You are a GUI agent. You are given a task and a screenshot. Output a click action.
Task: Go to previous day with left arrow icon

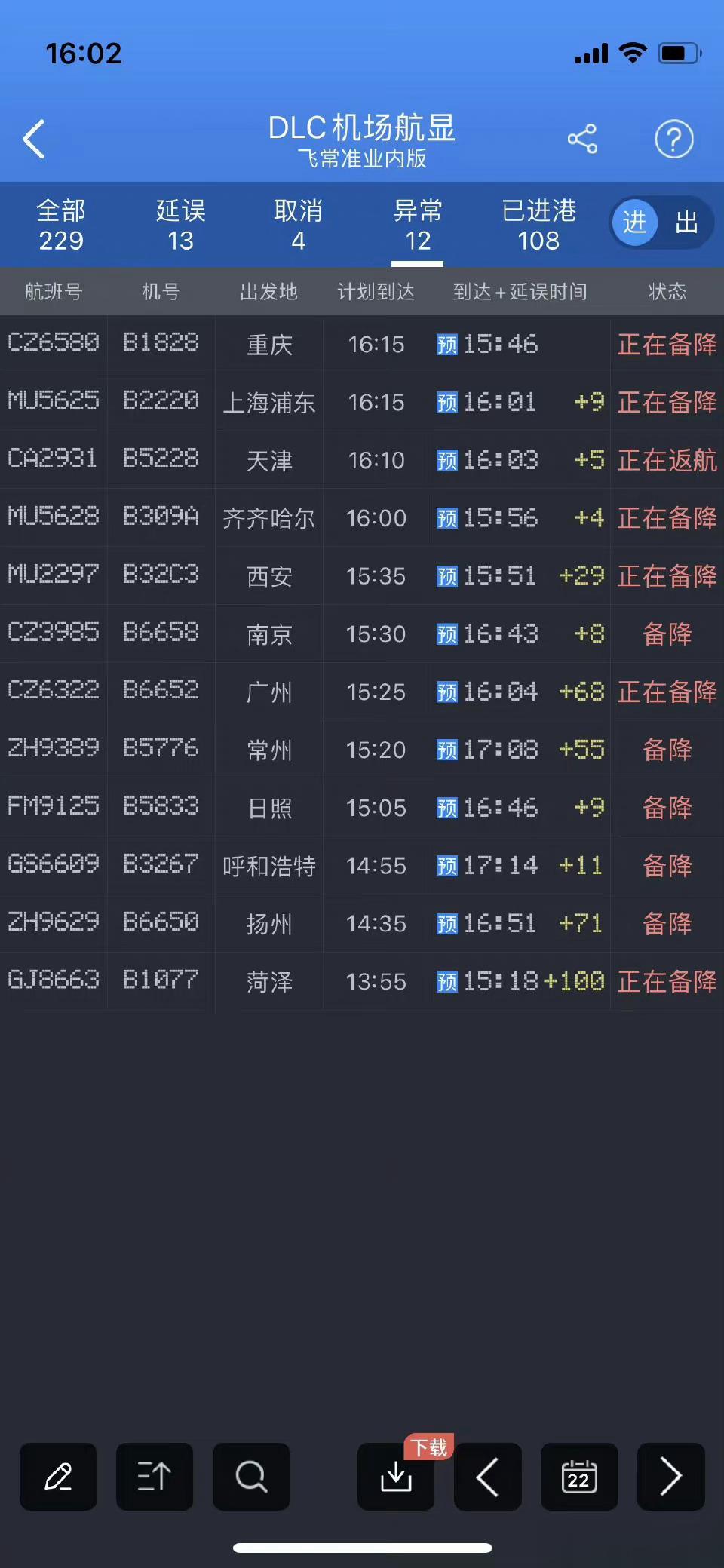[x=487, y=1476]
